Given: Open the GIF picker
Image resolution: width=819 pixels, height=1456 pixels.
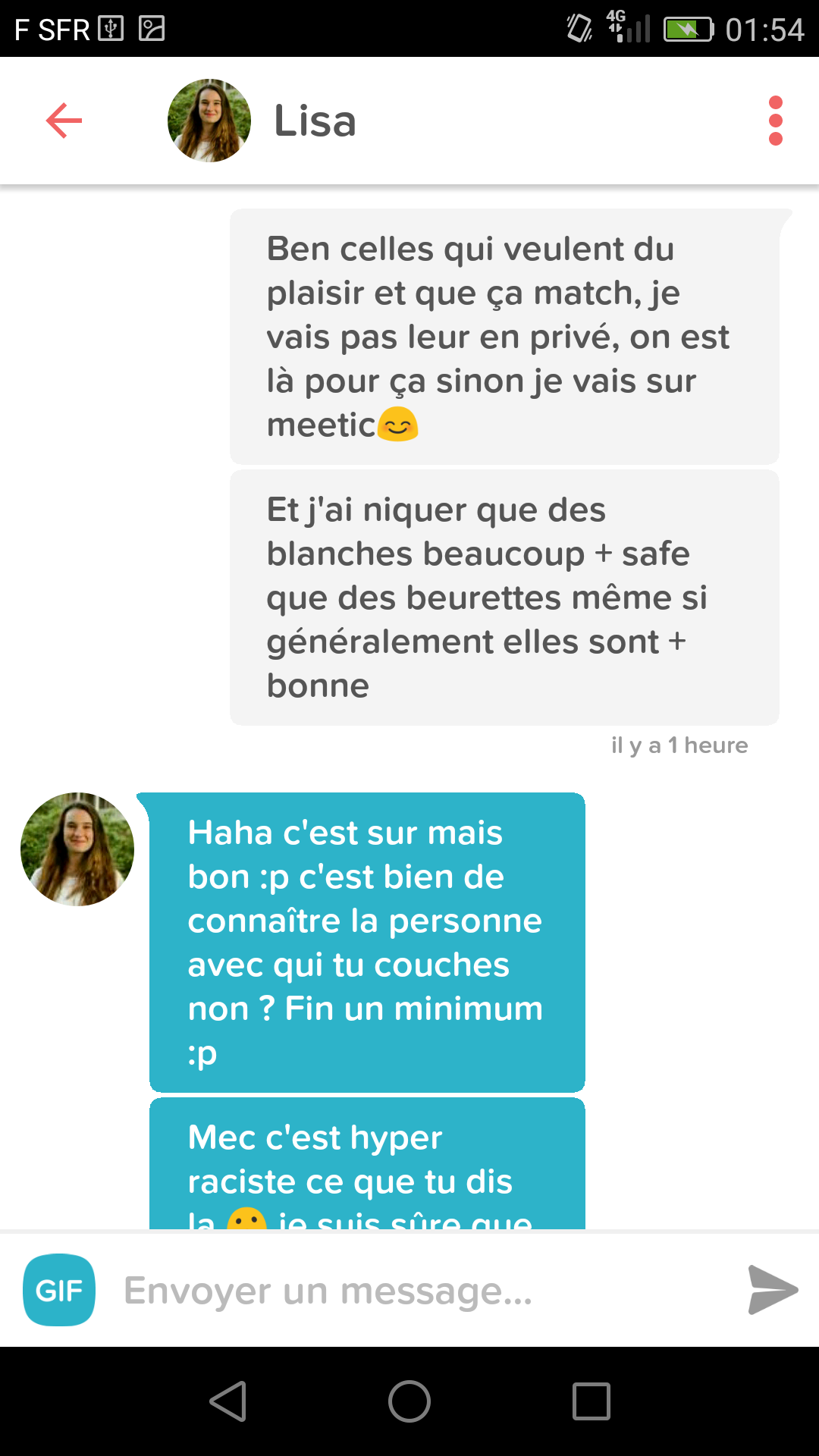Looking at the screenshot, I should 59,1290.
